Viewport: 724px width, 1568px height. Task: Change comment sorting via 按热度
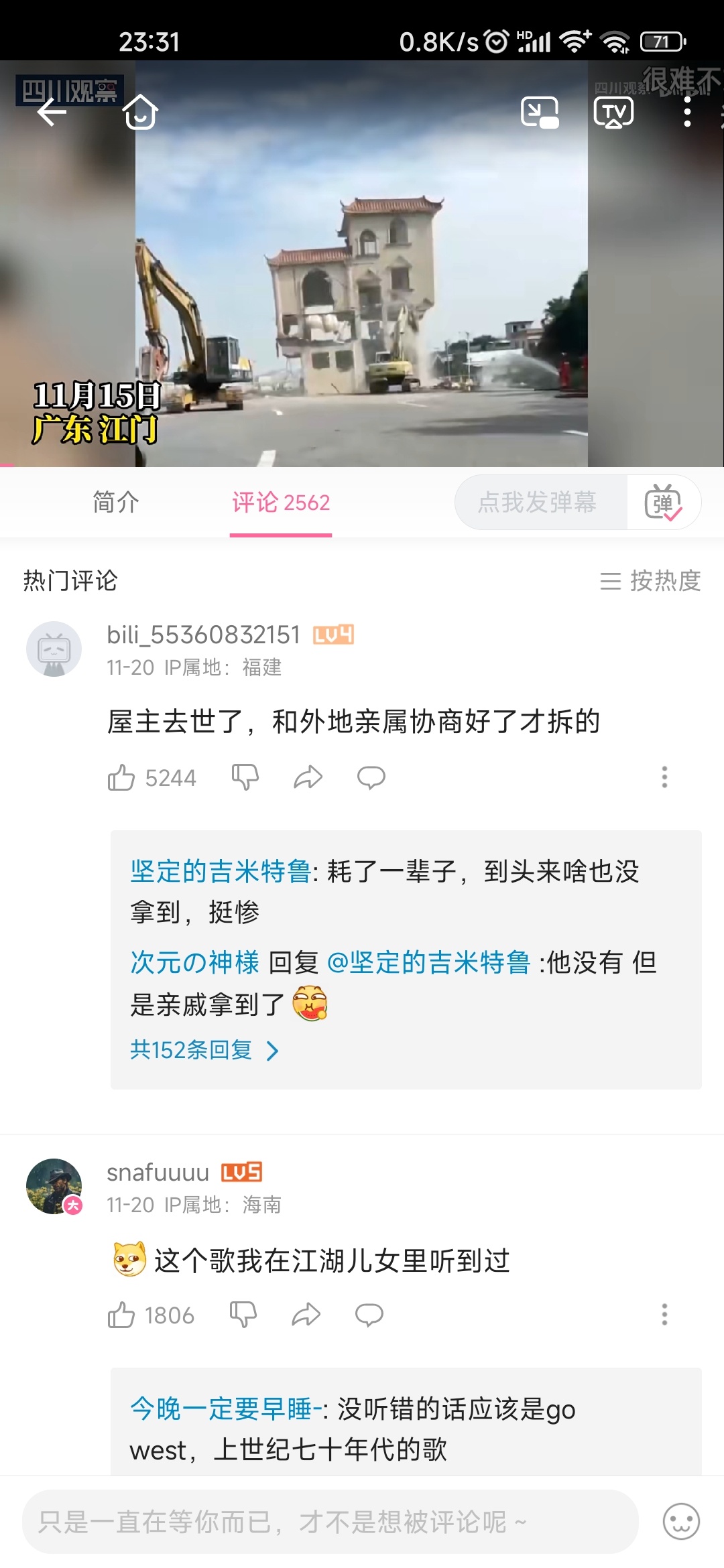(650, 580)
